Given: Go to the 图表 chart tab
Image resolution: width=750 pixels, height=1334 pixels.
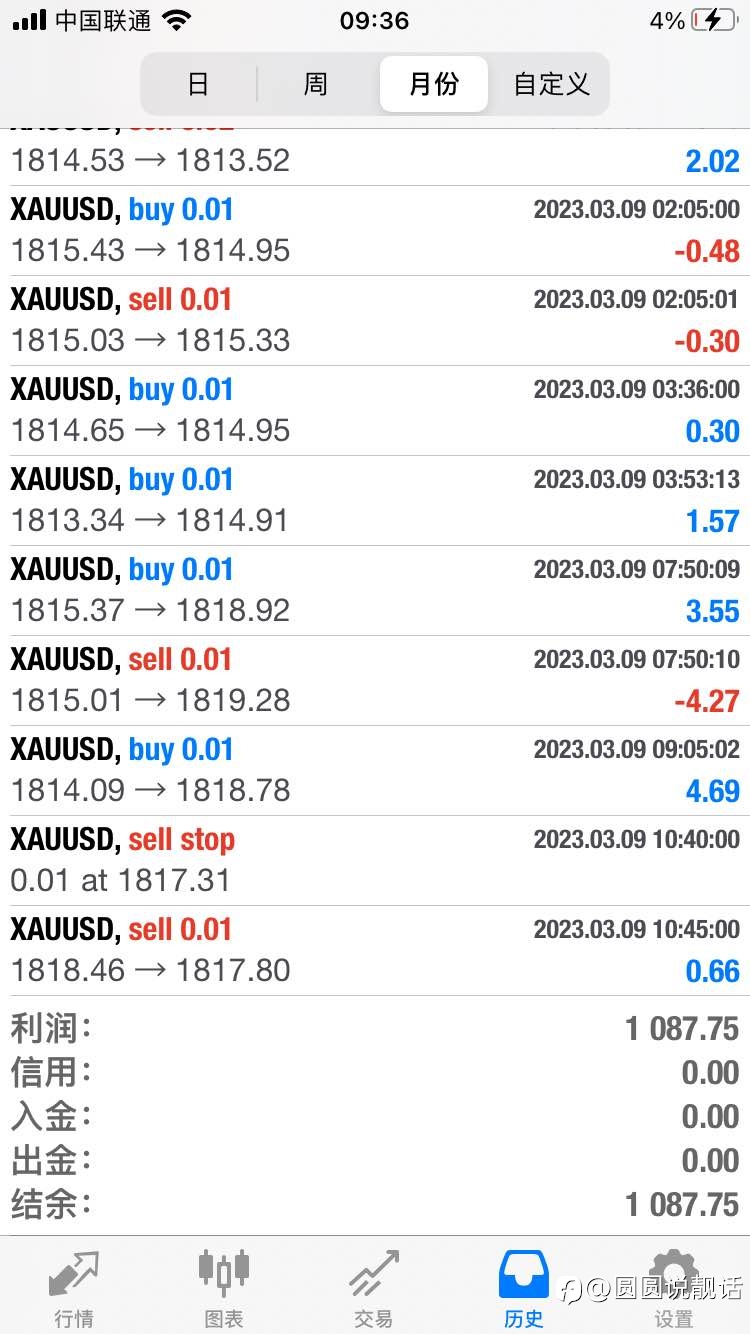Looking at the screenshot, I should (224, 1287).
